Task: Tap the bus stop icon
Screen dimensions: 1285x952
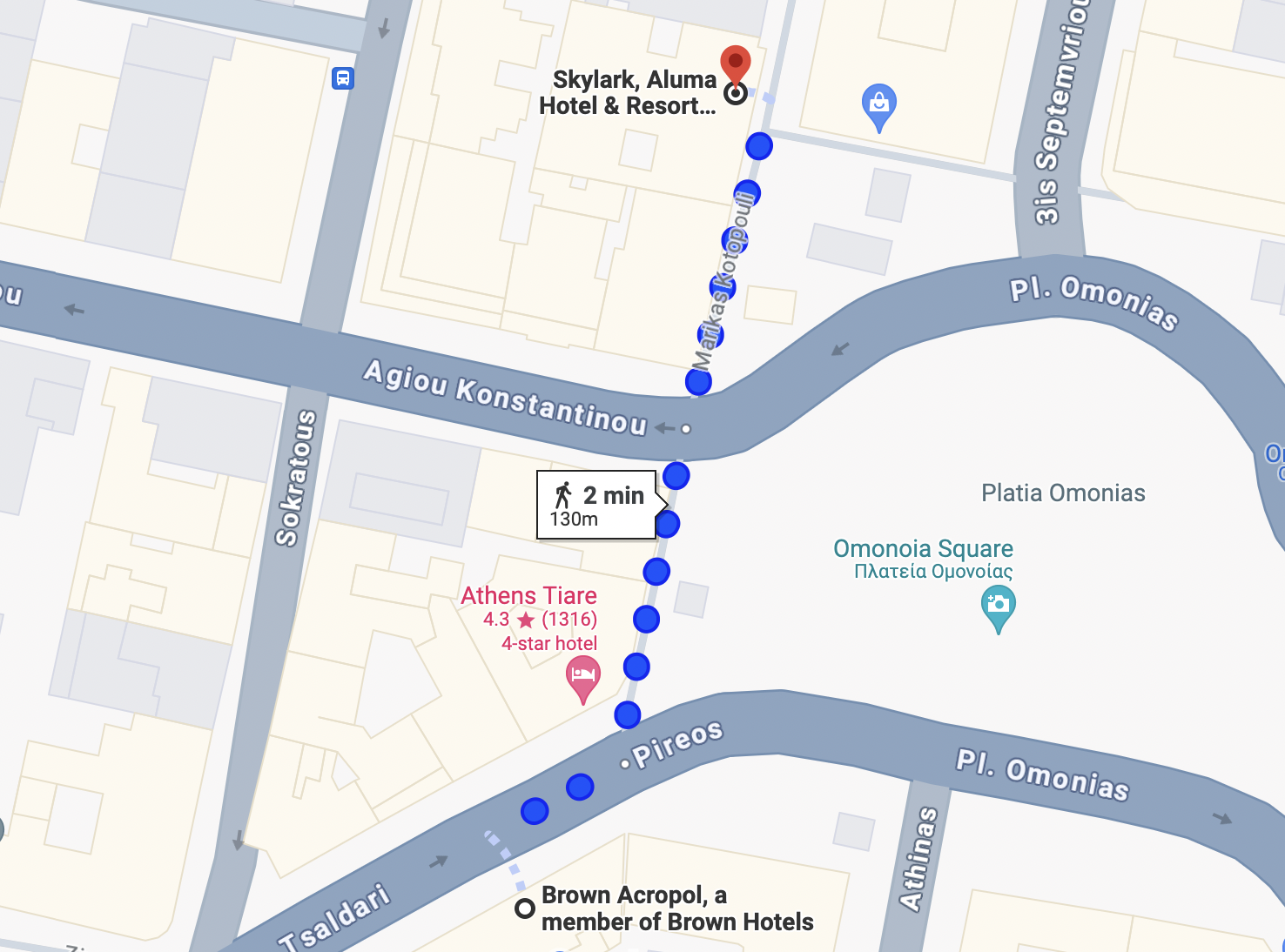Action: point(343,79)
